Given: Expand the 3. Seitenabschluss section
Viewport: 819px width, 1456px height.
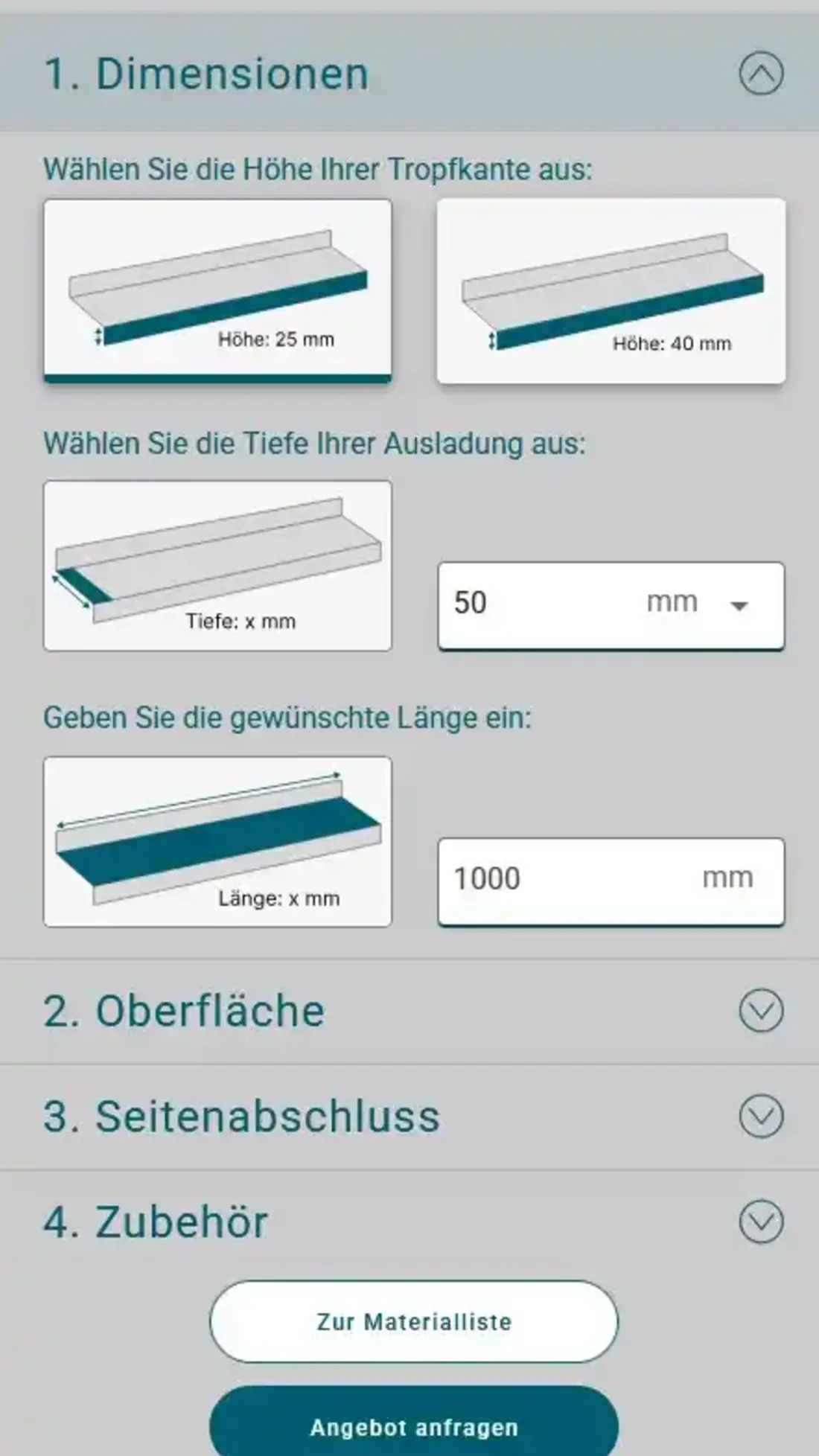Looking at the screenshot, I should pos(760,1117).
